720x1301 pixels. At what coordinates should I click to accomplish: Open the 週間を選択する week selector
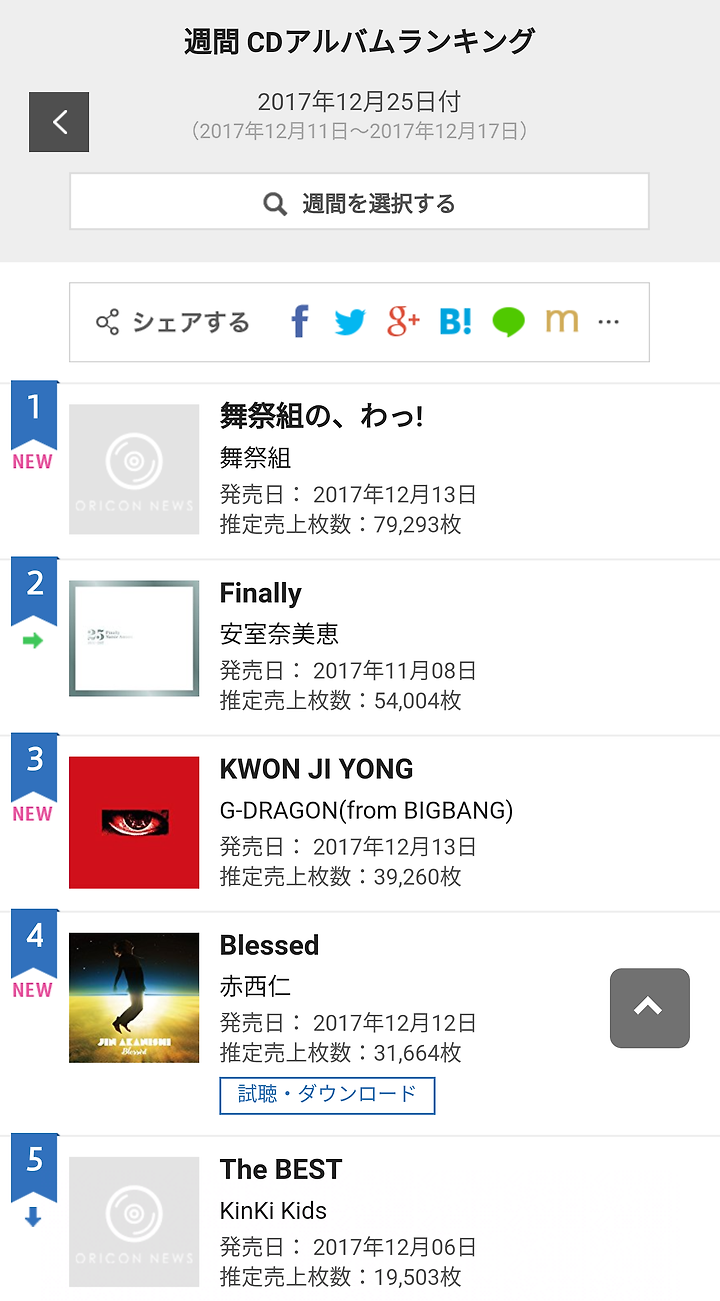(x=359, y=202)
